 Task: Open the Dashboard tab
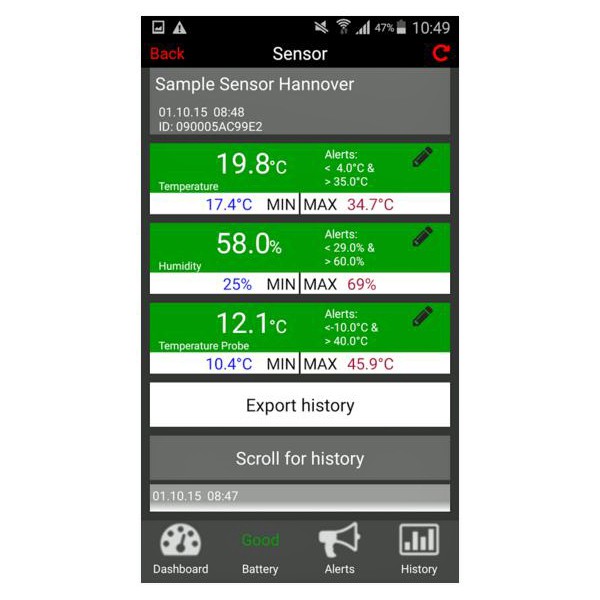pyautogui.click(x=181, y=550)
